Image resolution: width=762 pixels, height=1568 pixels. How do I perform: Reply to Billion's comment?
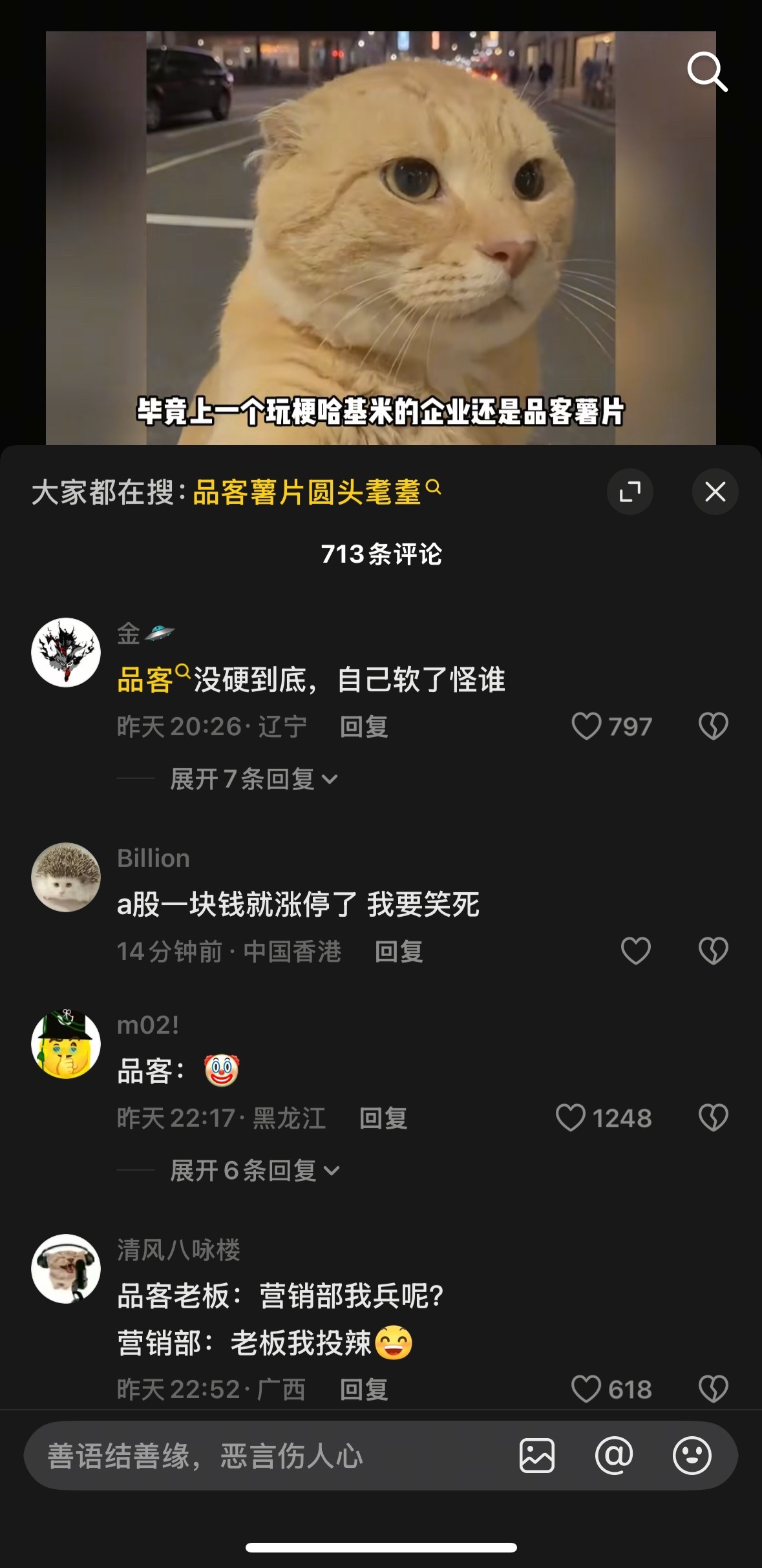pyautogui.click(x=399, y=952)
